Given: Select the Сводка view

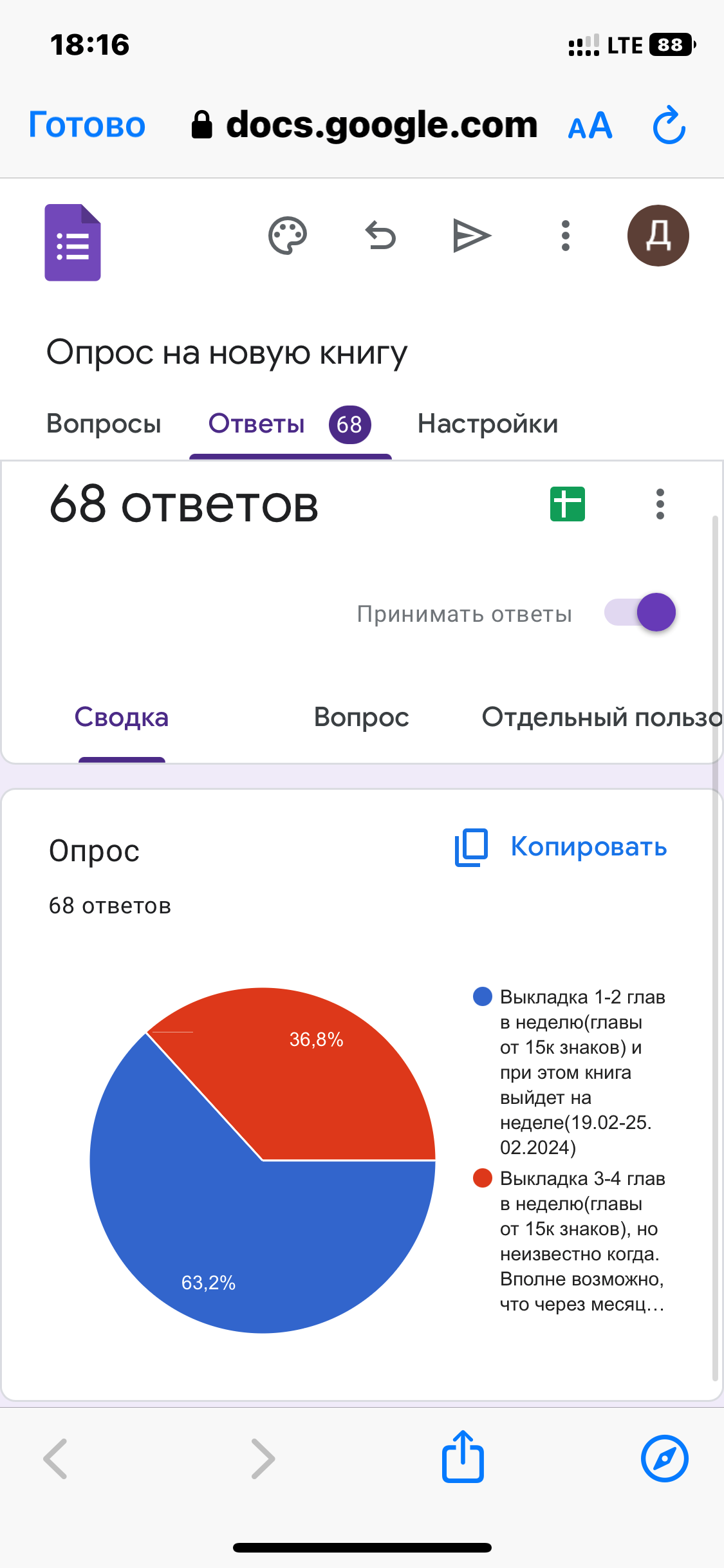Looking at the screenshot, I should [121, 718].
